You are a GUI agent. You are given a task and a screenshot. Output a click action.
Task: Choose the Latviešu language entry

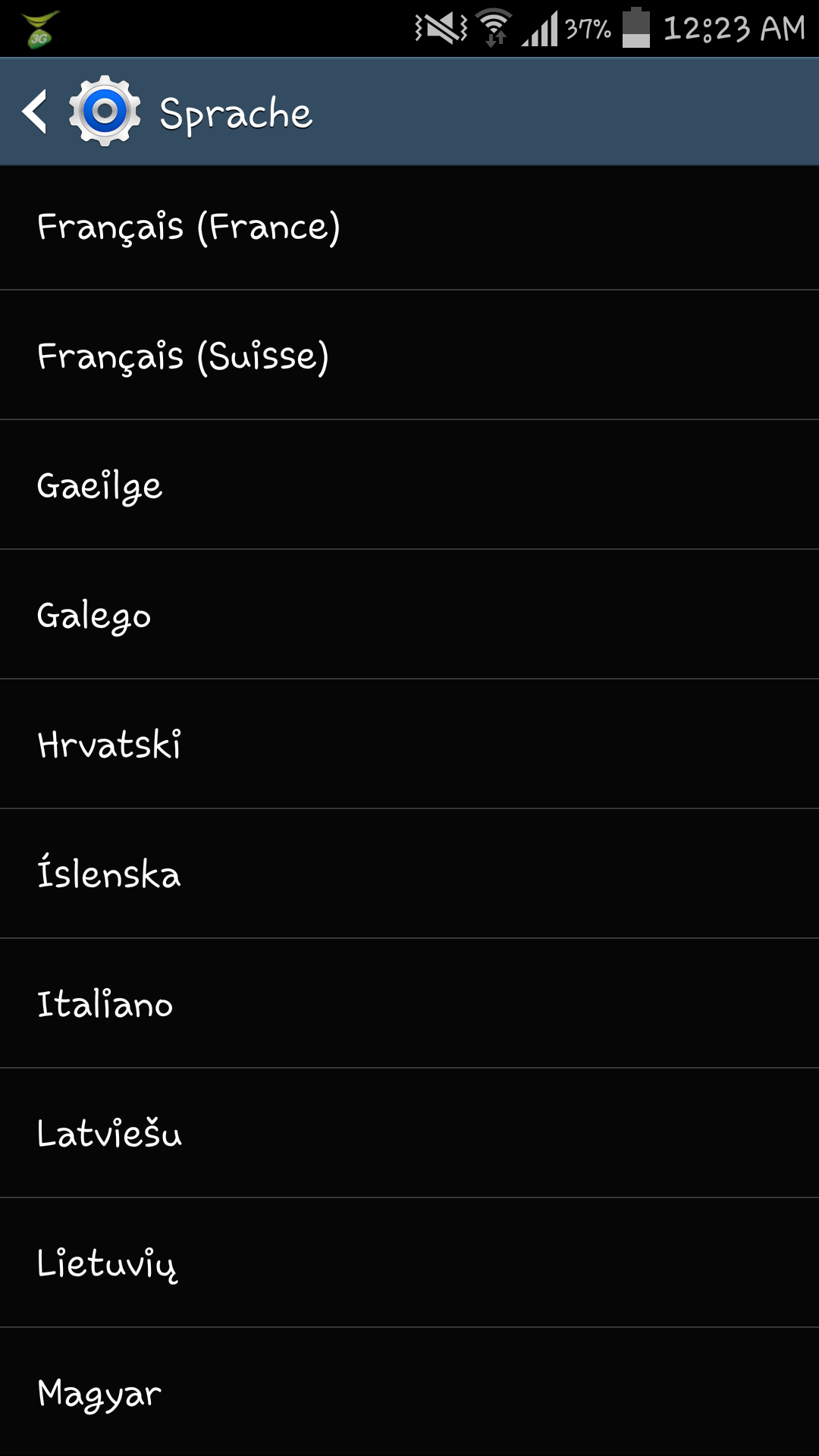409,1133
